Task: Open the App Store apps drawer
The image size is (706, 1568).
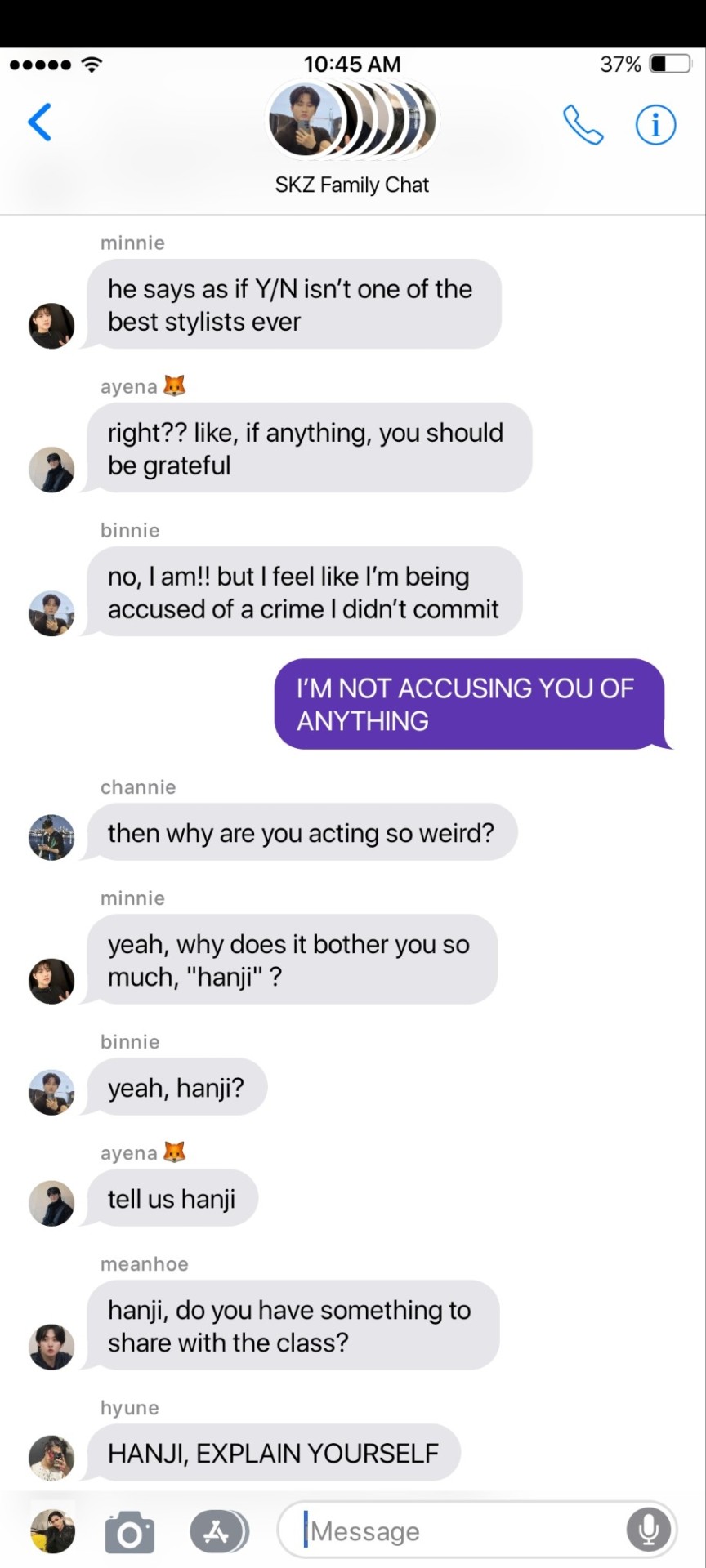Action: 217,1531
